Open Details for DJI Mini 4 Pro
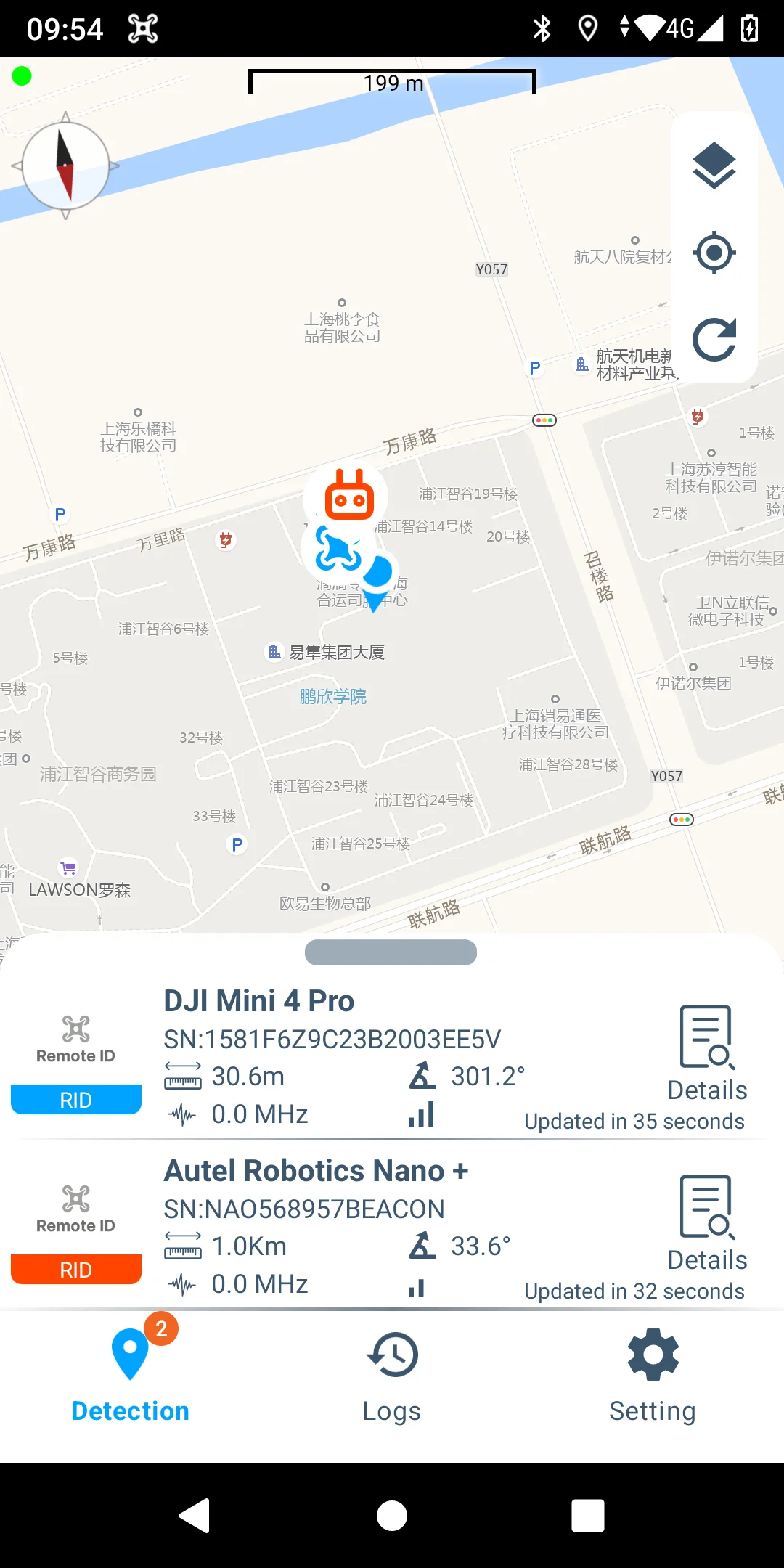The height and width of the screenshot is (1568, 784). click(707, 1054)
